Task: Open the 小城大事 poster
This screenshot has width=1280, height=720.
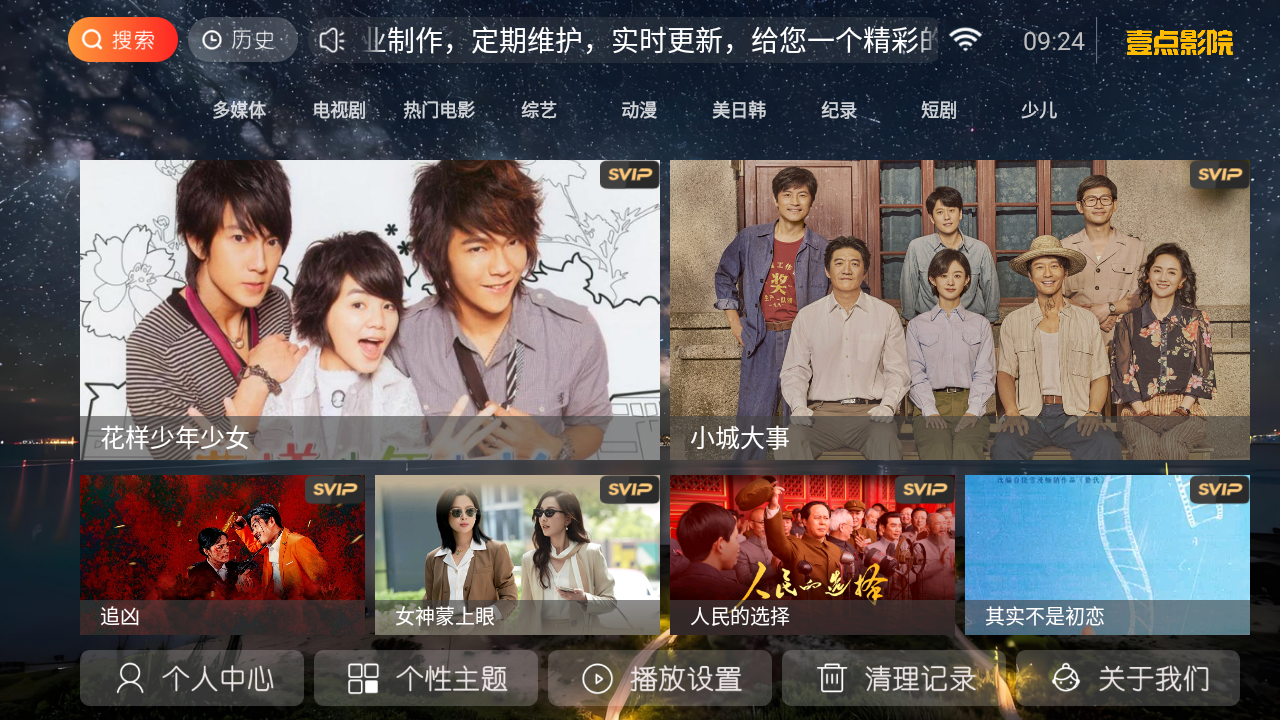Action: [960, 309]
